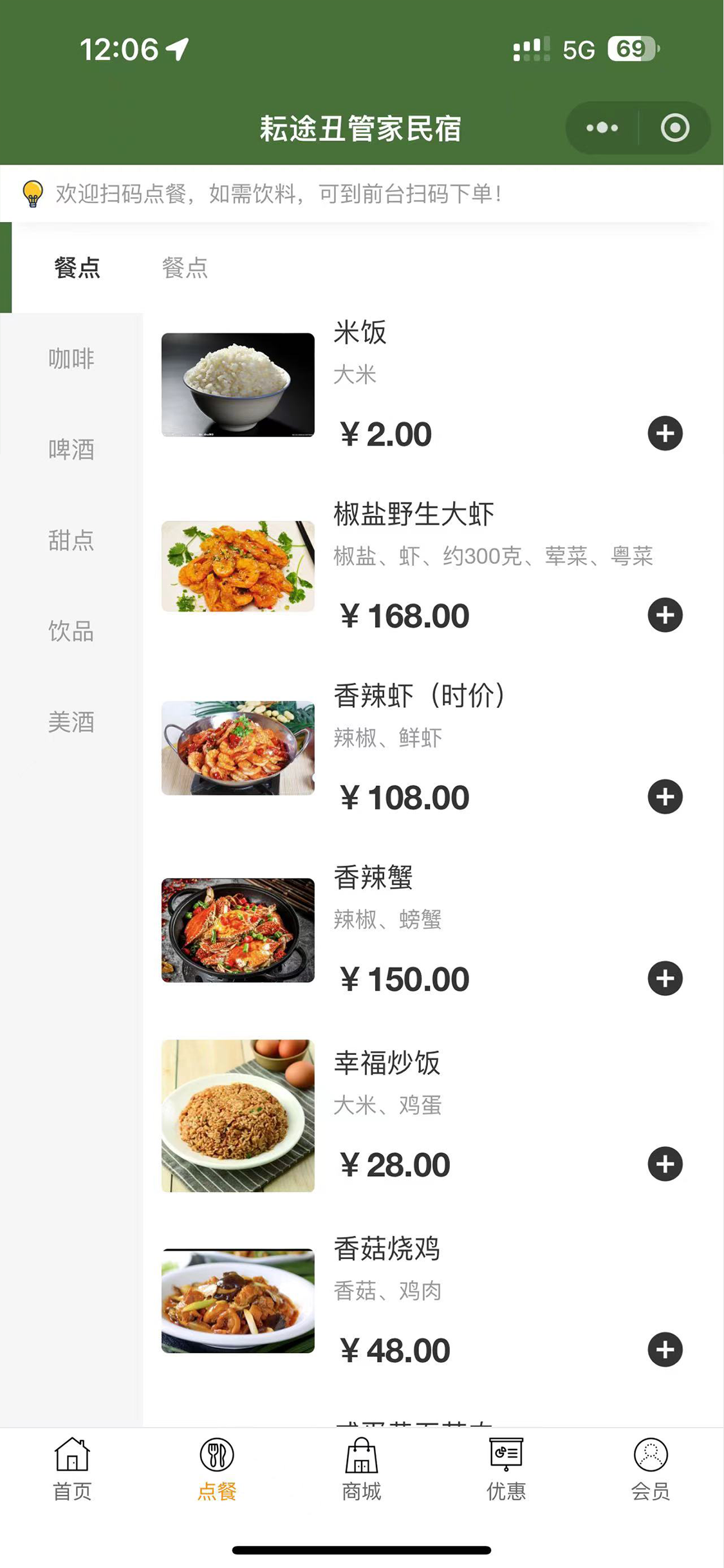Open the 香辣蟹 dish photo

tap(238, 930)
